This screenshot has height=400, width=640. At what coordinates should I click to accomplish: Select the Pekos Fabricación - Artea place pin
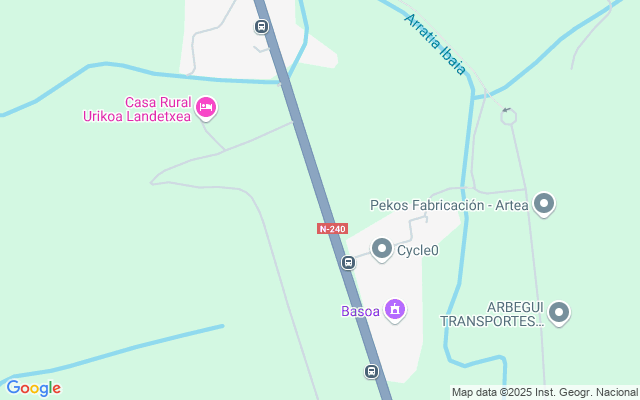544,205
